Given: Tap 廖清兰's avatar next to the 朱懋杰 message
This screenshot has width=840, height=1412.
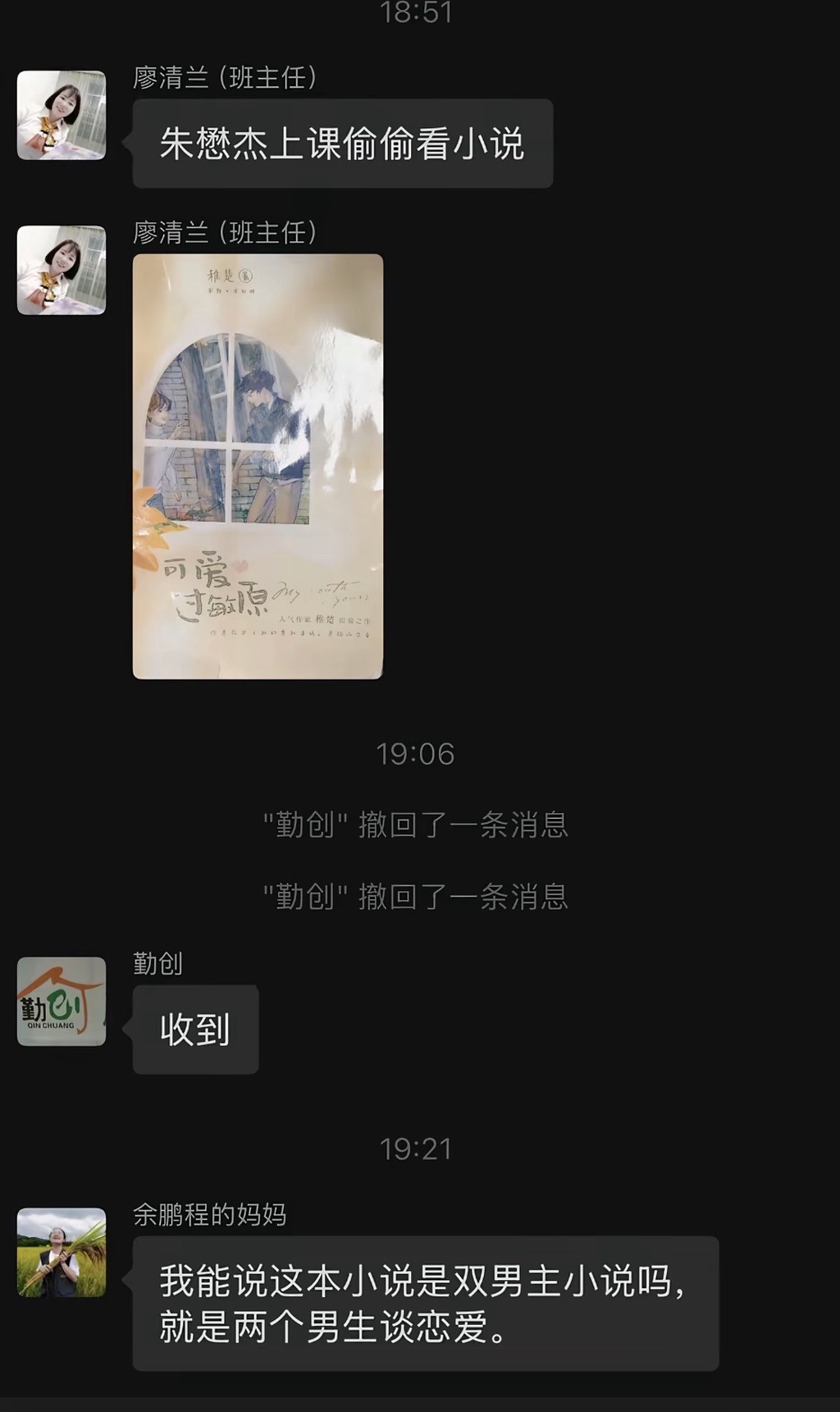Looking at the screenshot, I should coord(62,115).
